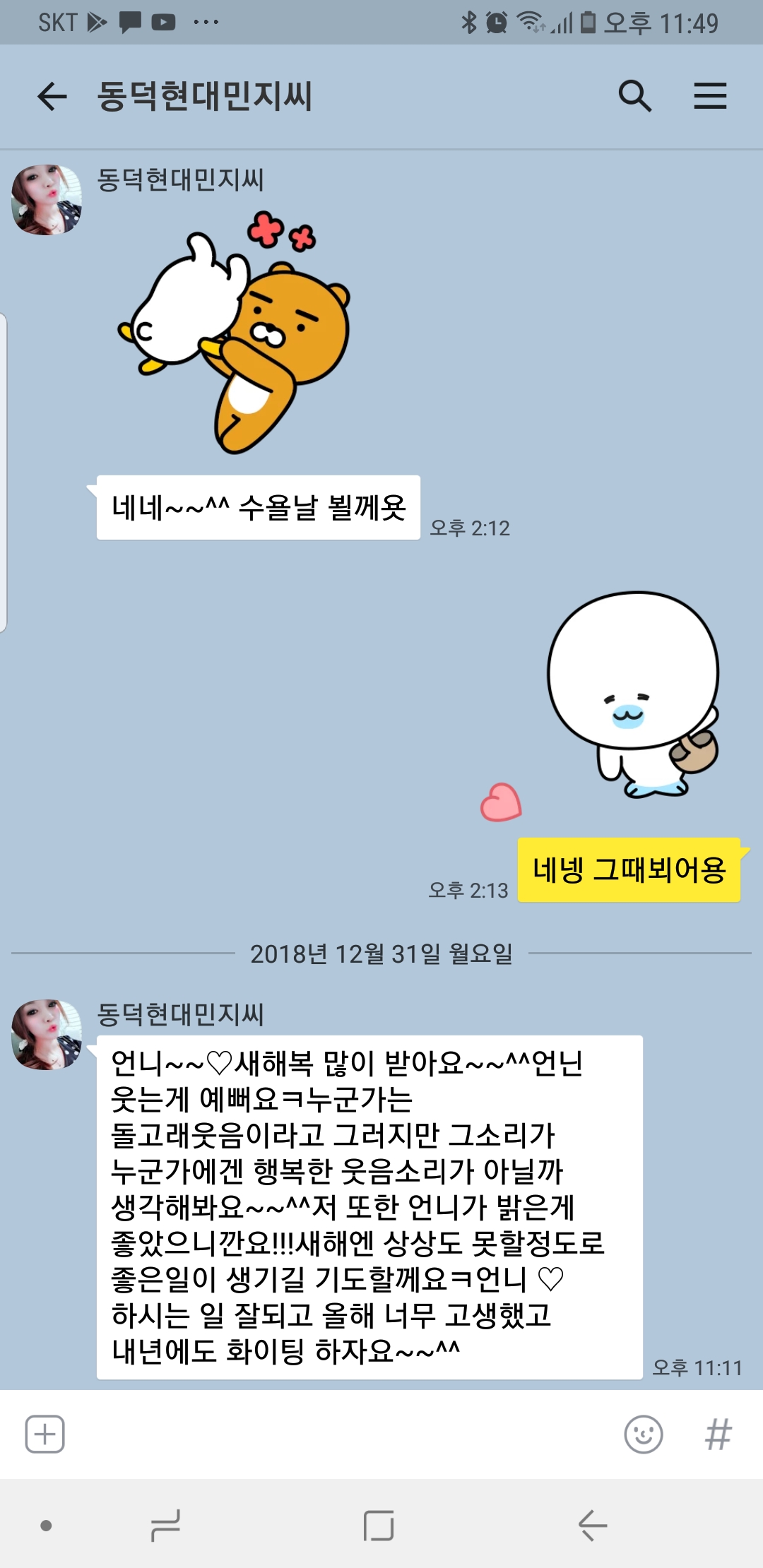Viewport: 763px width, 1568px height.
Task: Open sender's profile picture on the New Year message
Action: 47,1035
